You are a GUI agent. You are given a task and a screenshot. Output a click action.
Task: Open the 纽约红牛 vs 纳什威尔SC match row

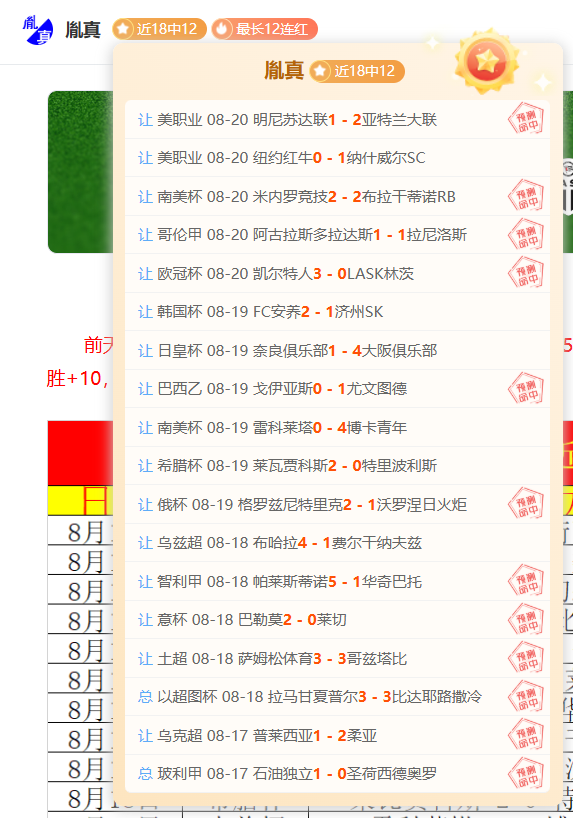click(338, 158)
